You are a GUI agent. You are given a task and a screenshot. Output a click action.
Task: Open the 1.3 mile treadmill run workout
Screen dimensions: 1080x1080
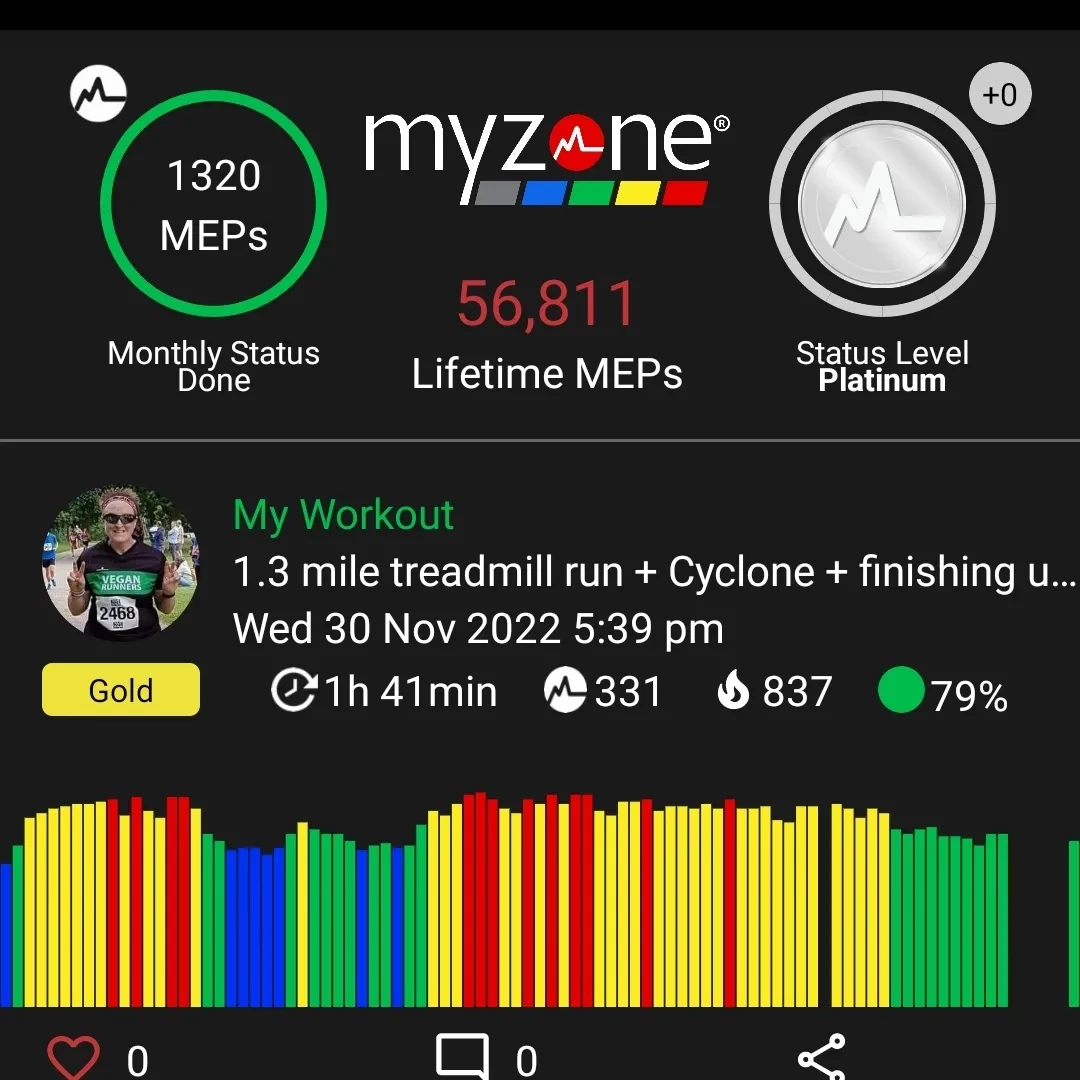(653, 573)
